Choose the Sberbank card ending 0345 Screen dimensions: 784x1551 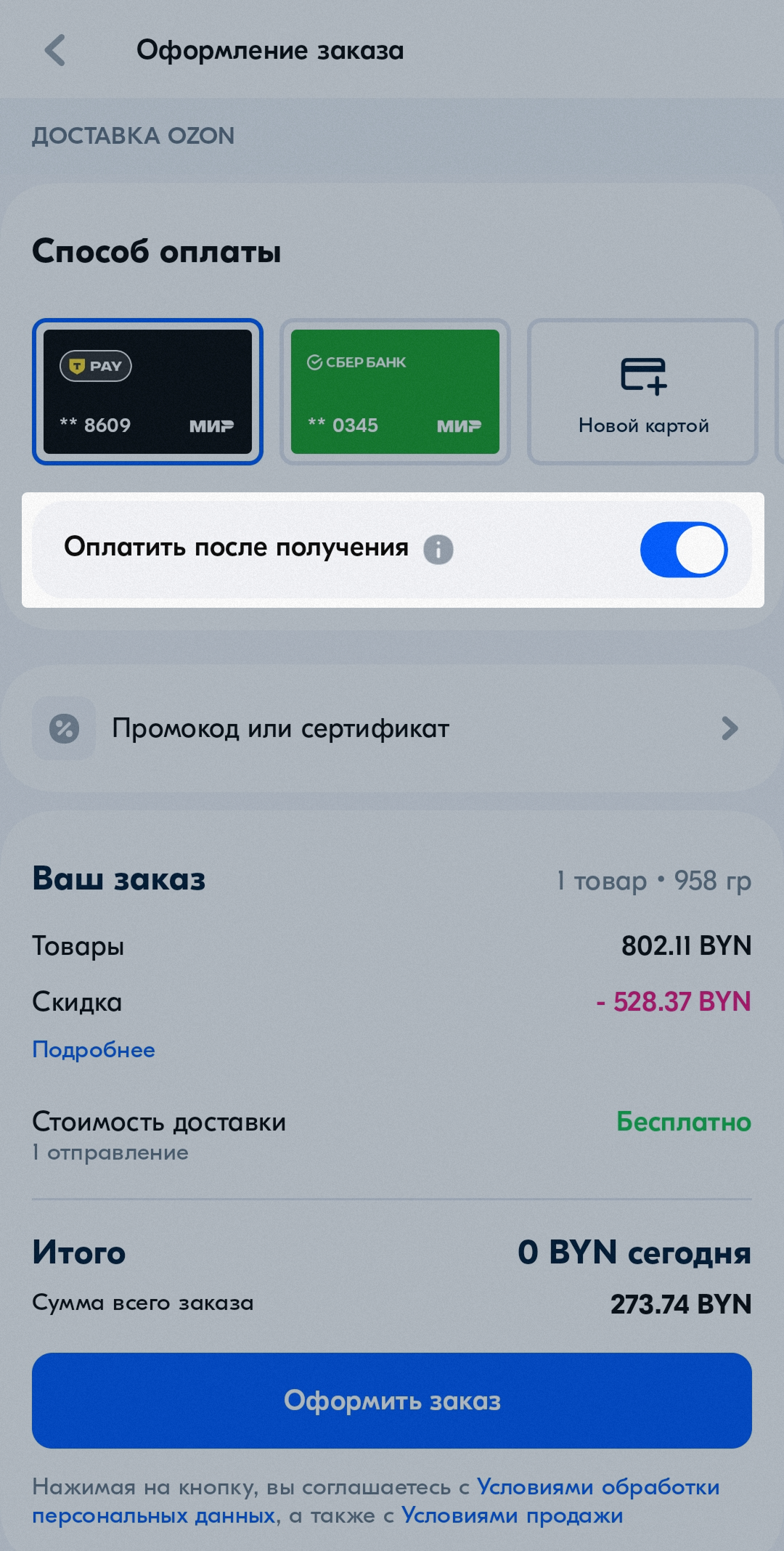(395, 392)
